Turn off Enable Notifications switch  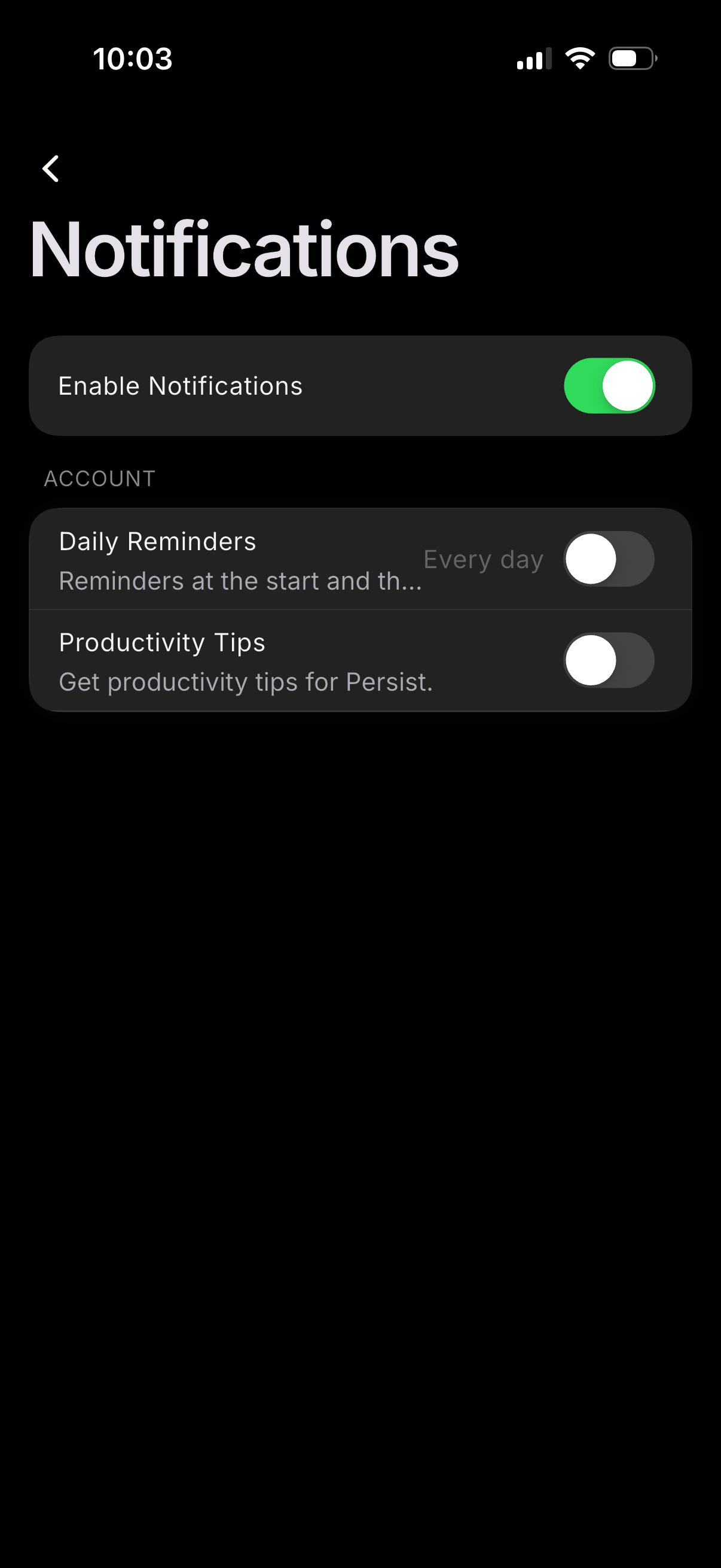click(609, 386)
